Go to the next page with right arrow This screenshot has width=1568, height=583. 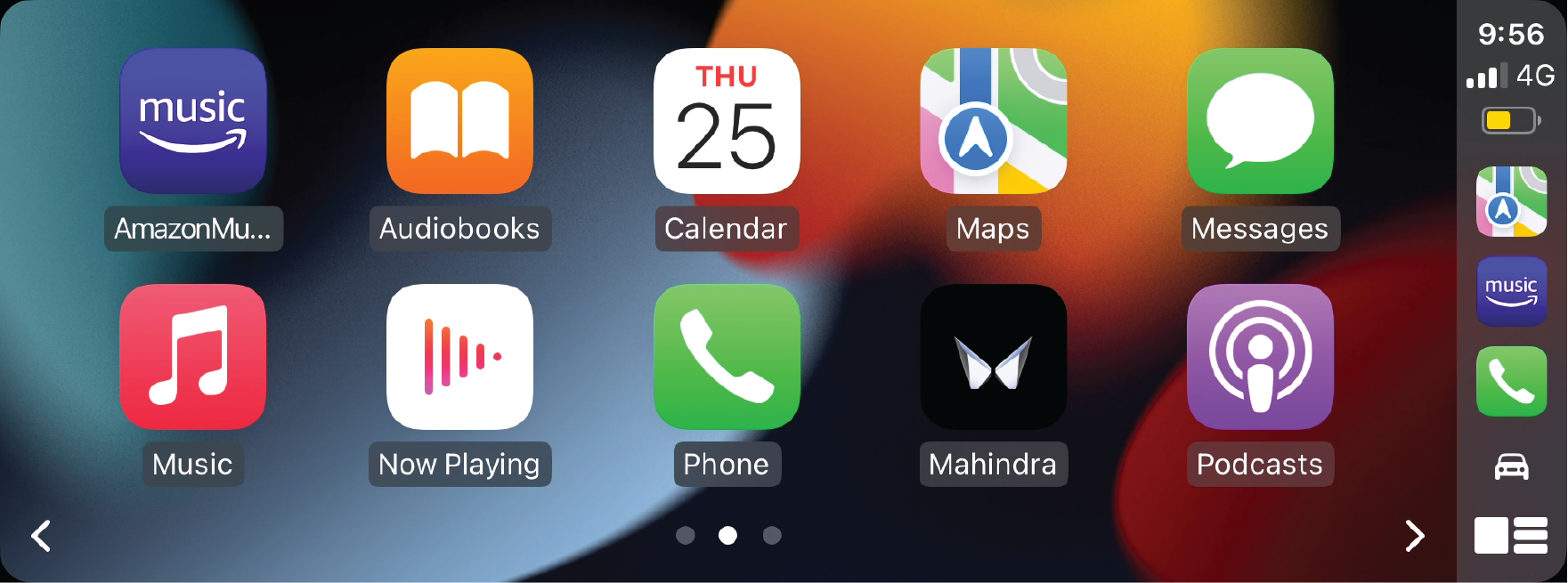pyautogui.click(x=1414, y=535)
